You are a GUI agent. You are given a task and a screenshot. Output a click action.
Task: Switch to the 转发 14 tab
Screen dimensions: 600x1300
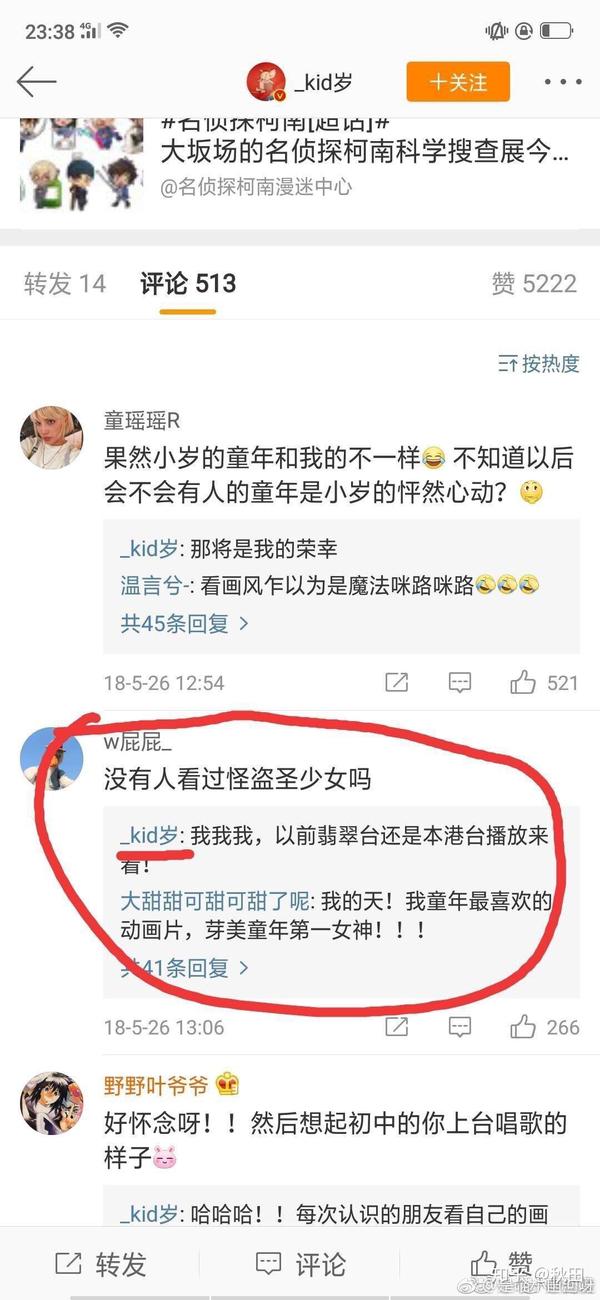(x=64, y=283)
